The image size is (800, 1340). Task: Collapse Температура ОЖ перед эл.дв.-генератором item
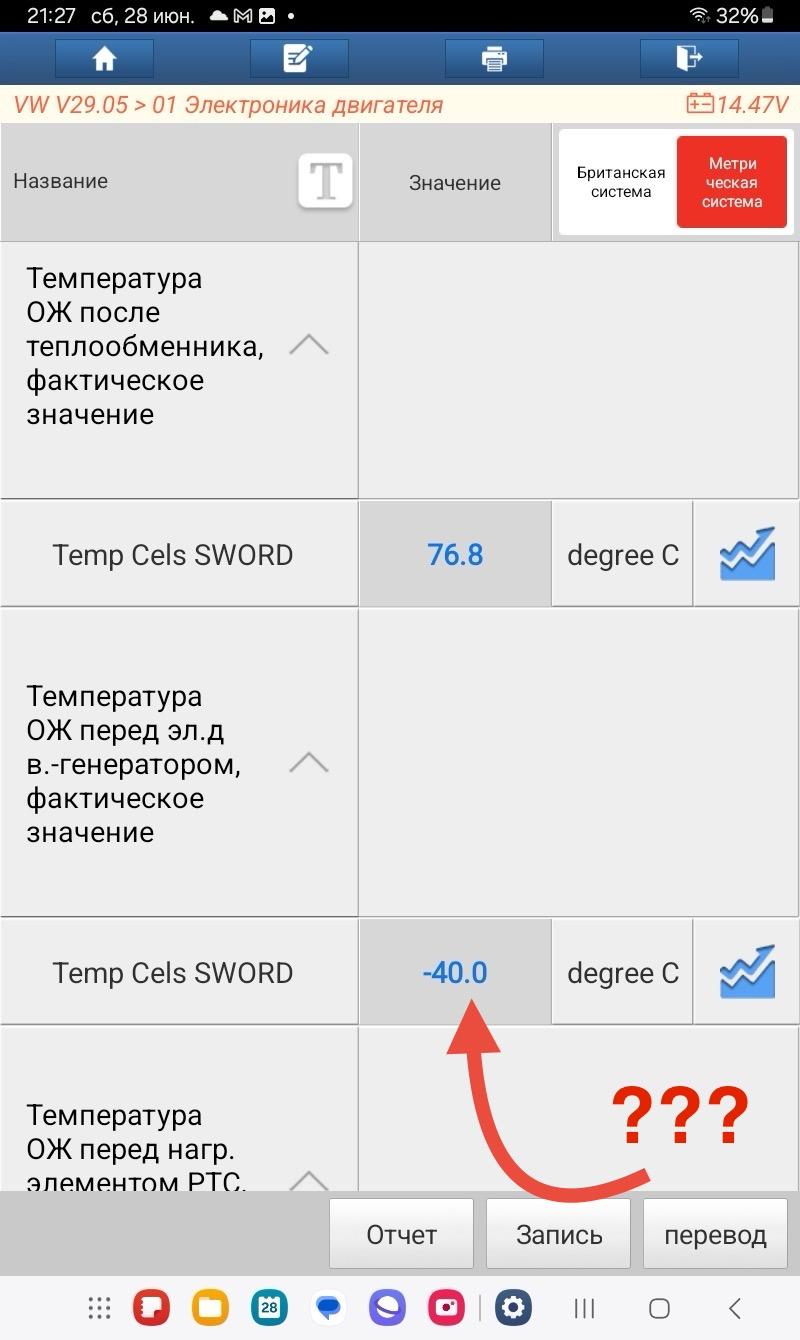point(308,764)
